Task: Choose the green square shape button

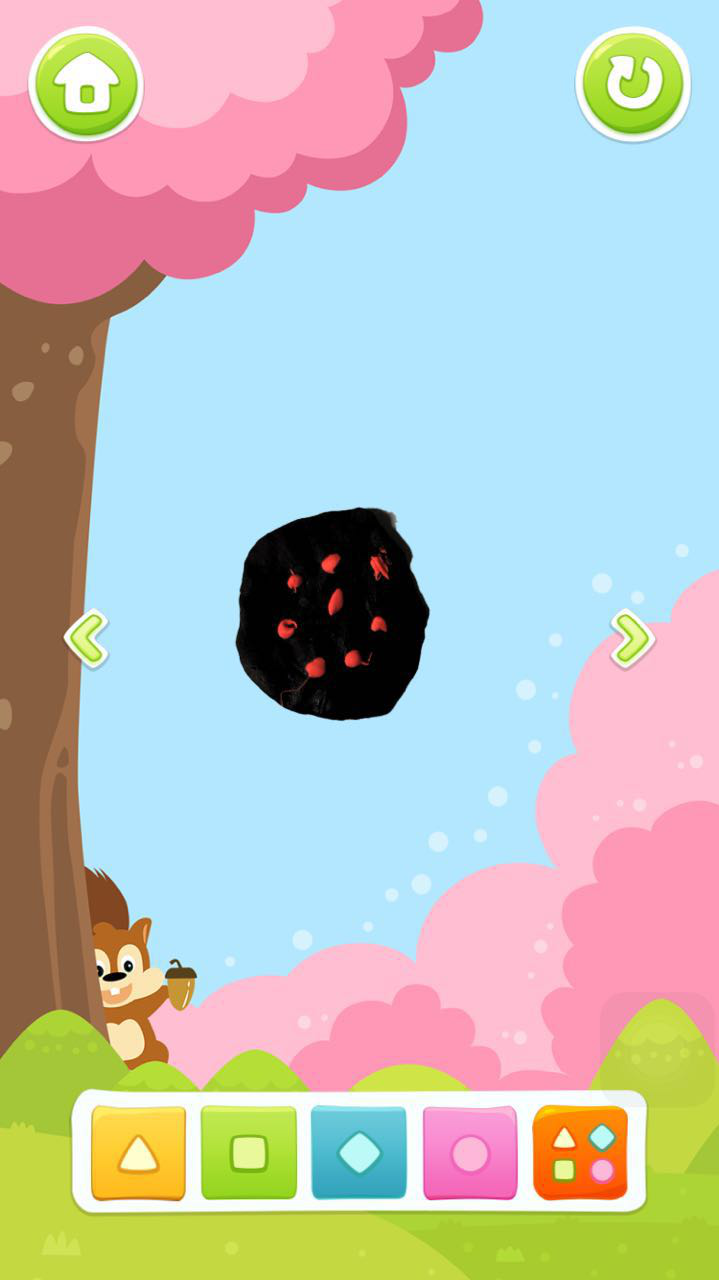Action: point(249,1153)
